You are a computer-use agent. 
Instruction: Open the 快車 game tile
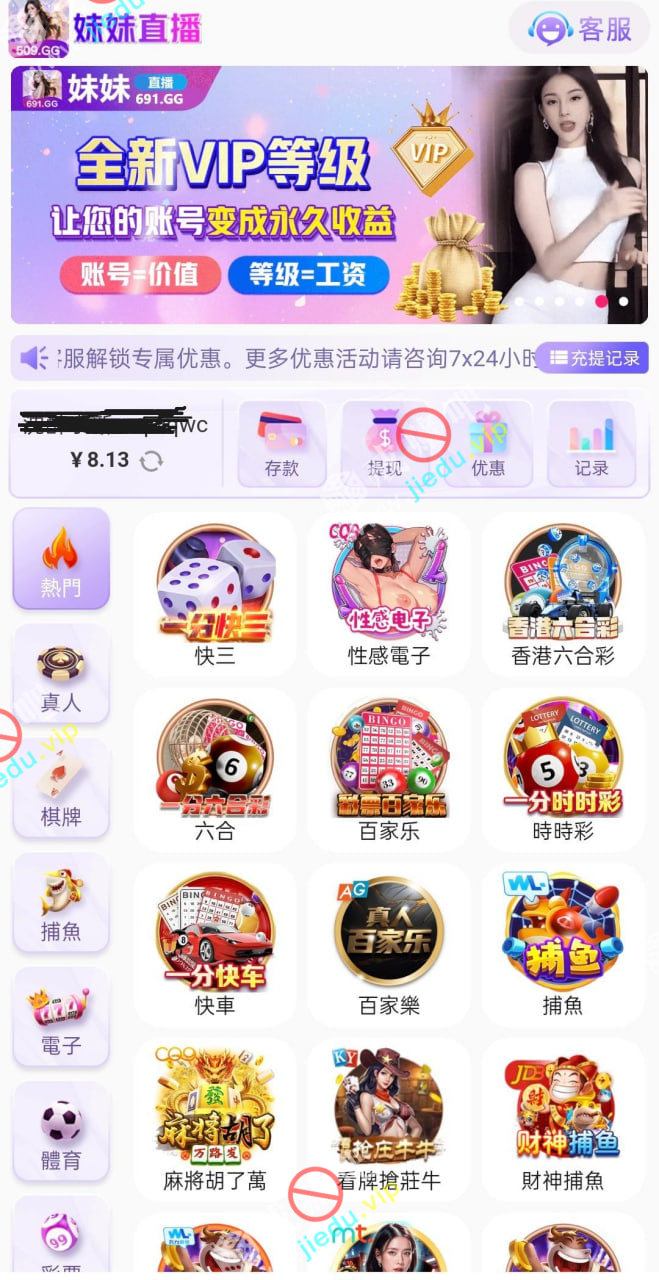coord(215,945)
